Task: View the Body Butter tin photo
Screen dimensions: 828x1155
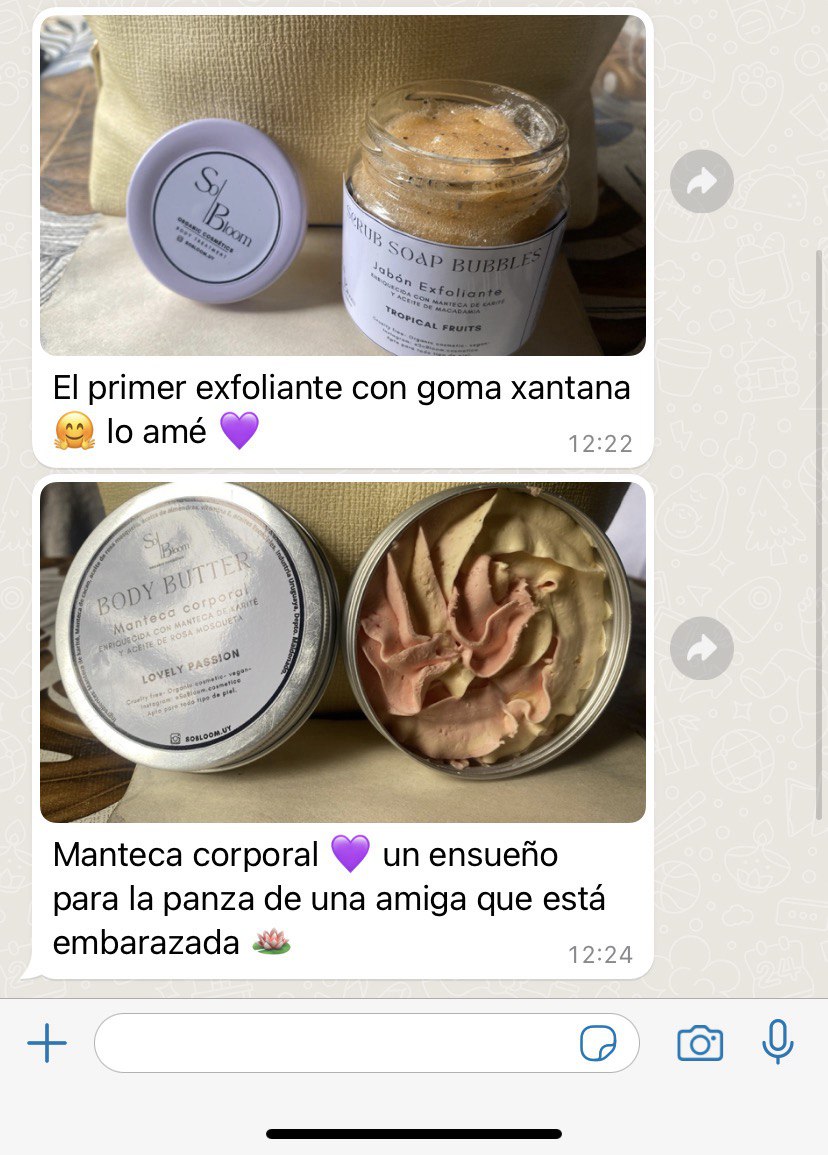Action: point(343,652)
